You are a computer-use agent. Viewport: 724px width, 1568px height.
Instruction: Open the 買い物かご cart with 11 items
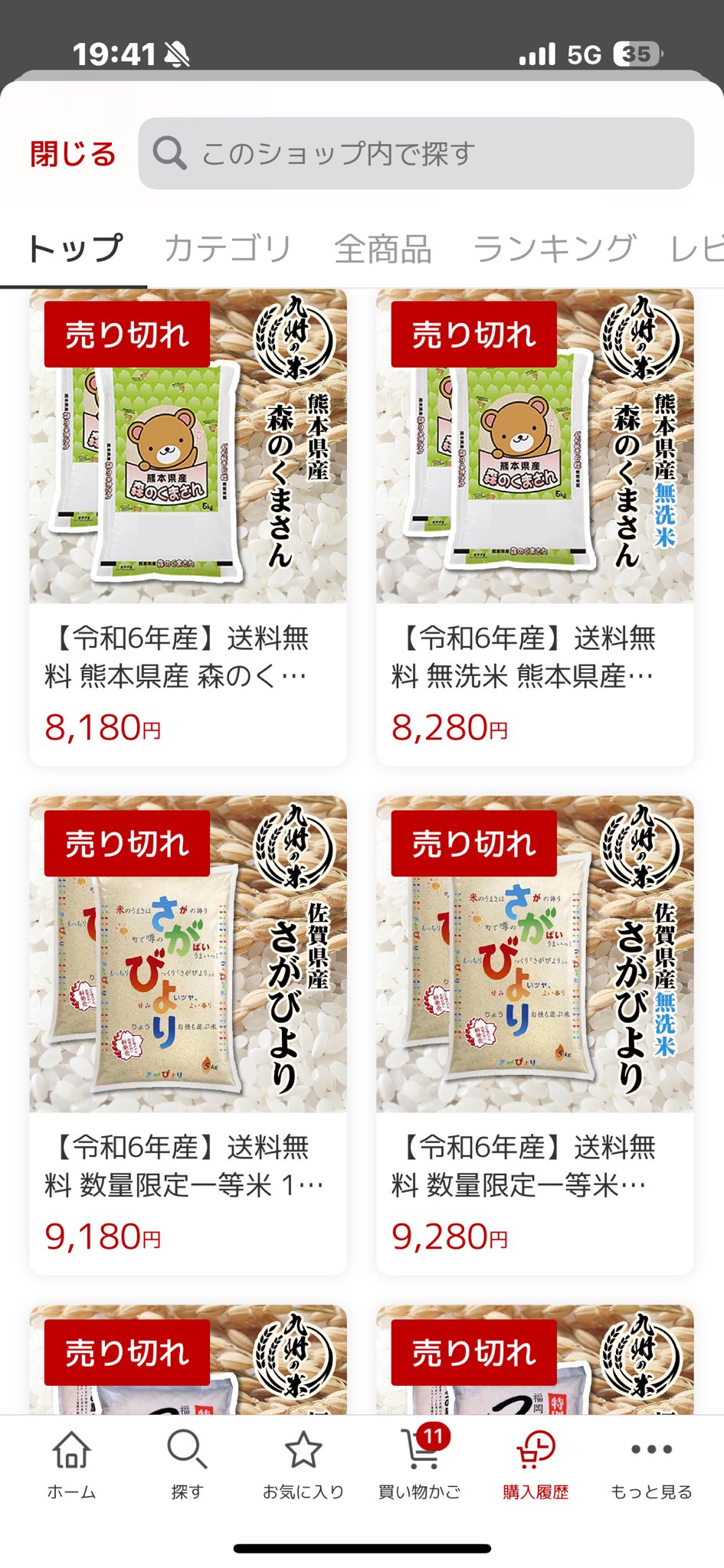(x=419, y=1465)
